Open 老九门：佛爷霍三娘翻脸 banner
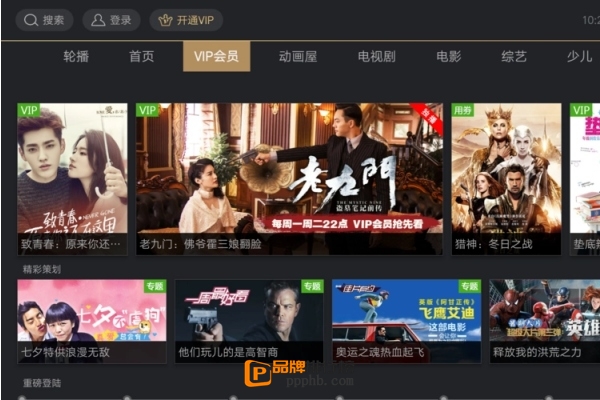Viewport: 600px width, 400px height. [289, 178]
